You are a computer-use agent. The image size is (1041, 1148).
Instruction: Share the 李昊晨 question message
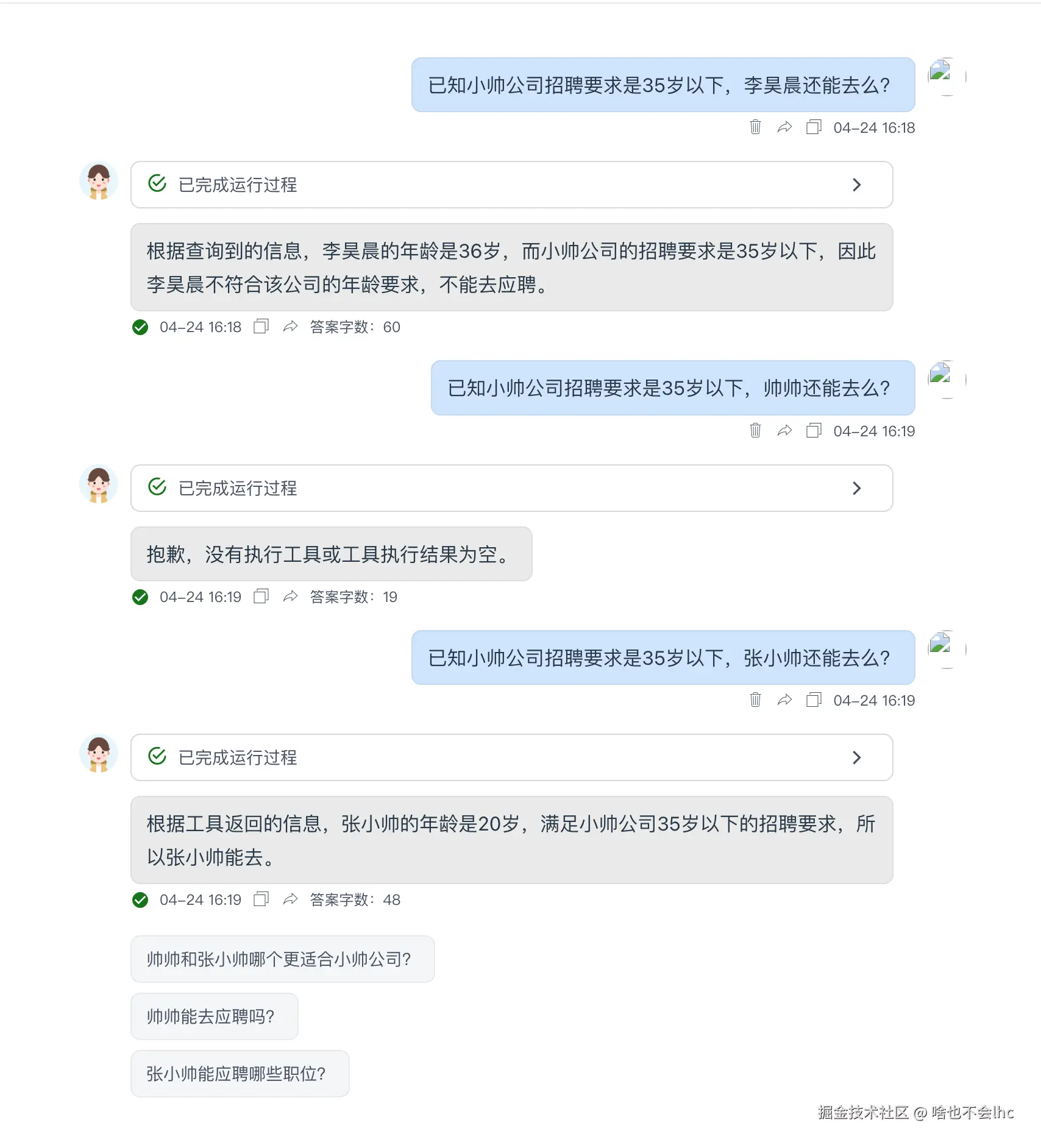pyautogui.click(x=784, y=127)
